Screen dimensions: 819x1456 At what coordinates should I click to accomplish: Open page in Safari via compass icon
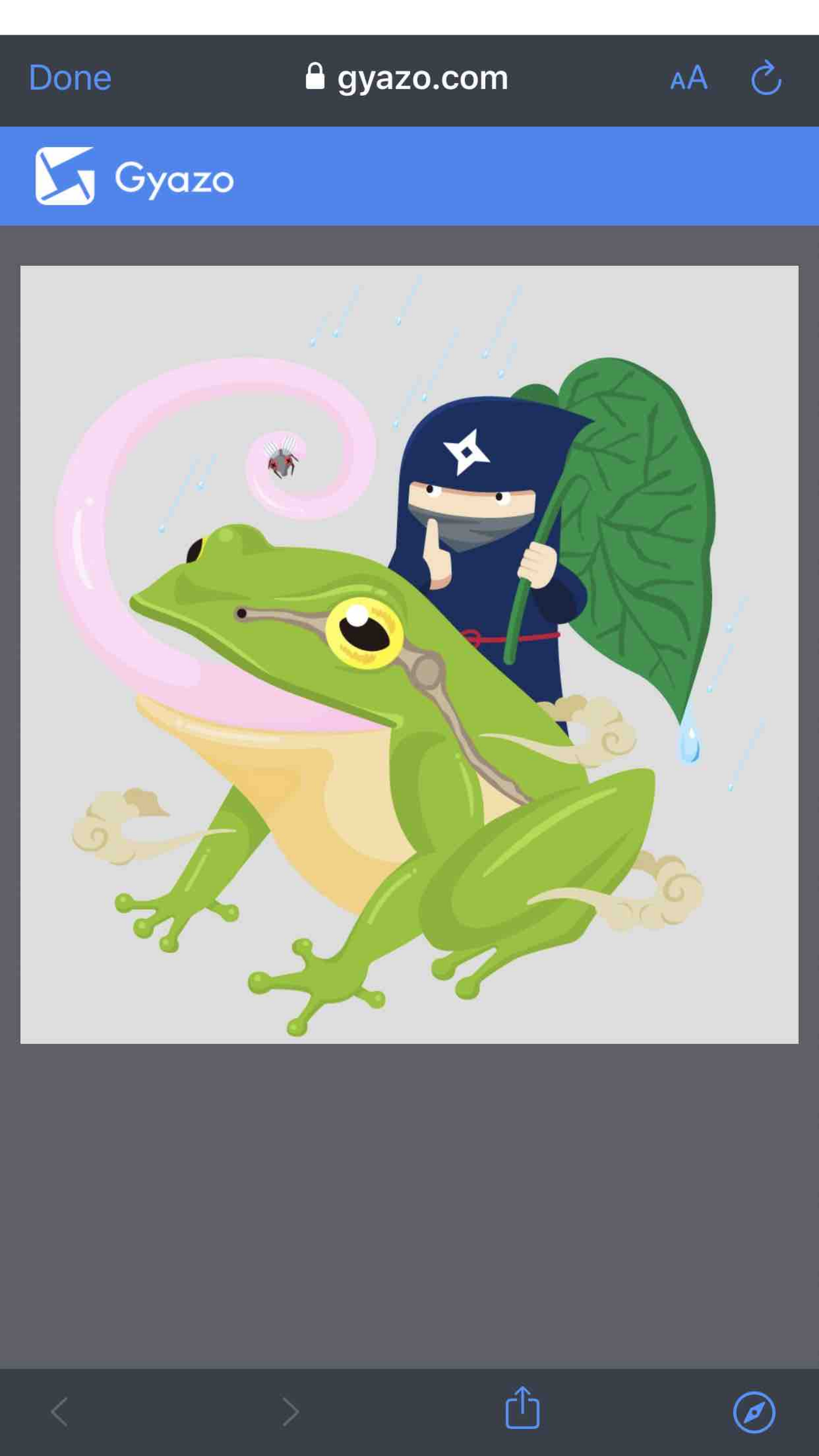pyautogui.click(x=753, y=1411)
